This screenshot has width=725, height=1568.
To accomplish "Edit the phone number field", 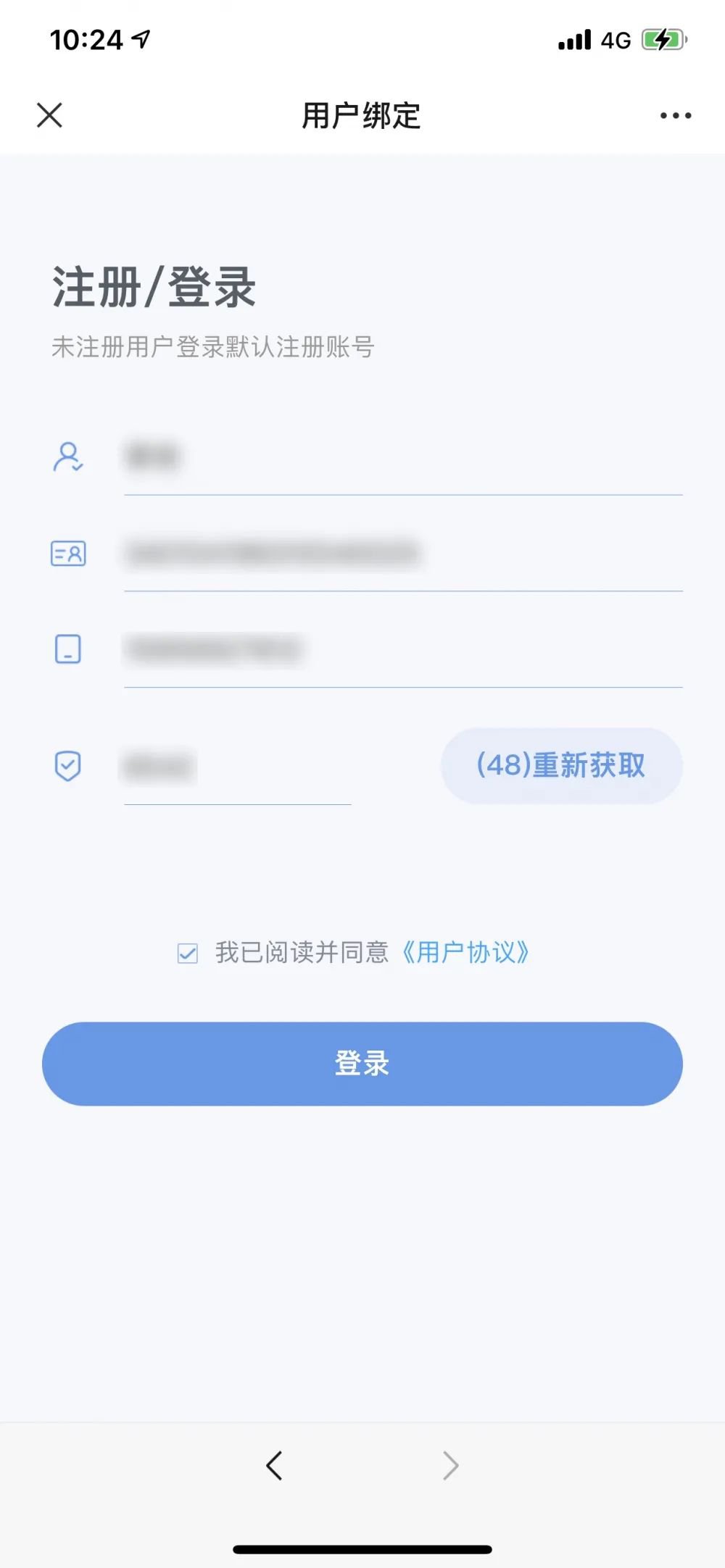I will point(402,649).
